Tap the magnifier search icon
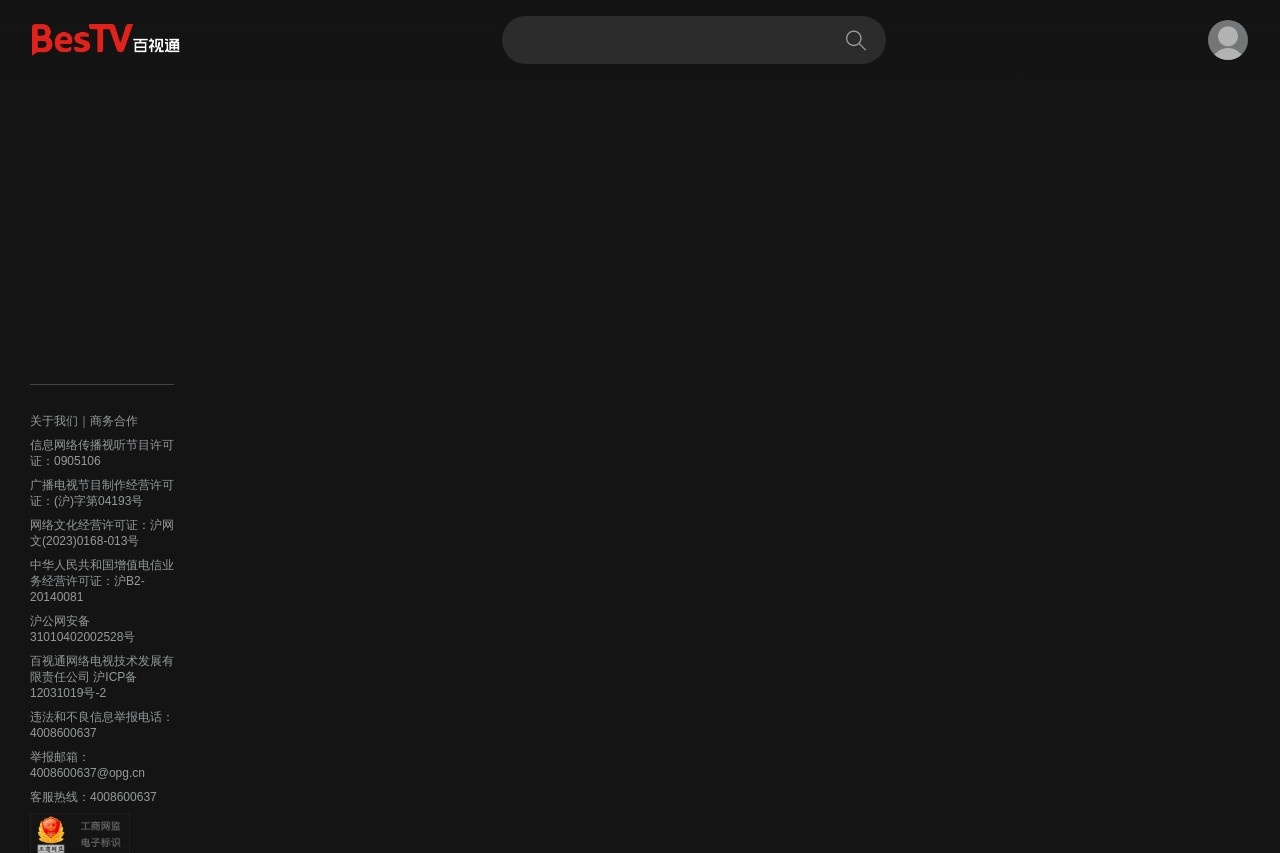 click(x=856, y=40)
